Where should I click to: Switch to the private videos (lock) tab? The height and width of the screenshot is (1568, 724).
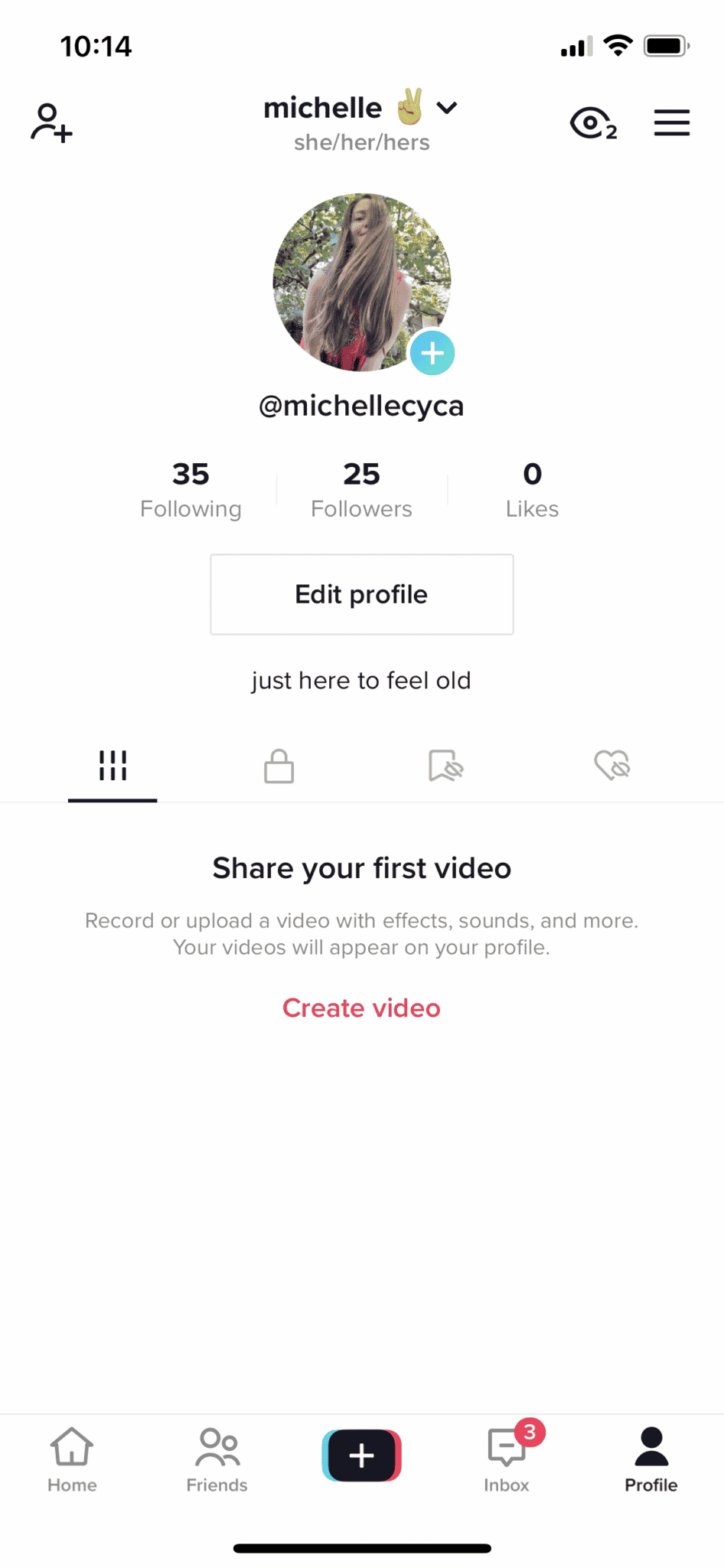click(278, 765)
